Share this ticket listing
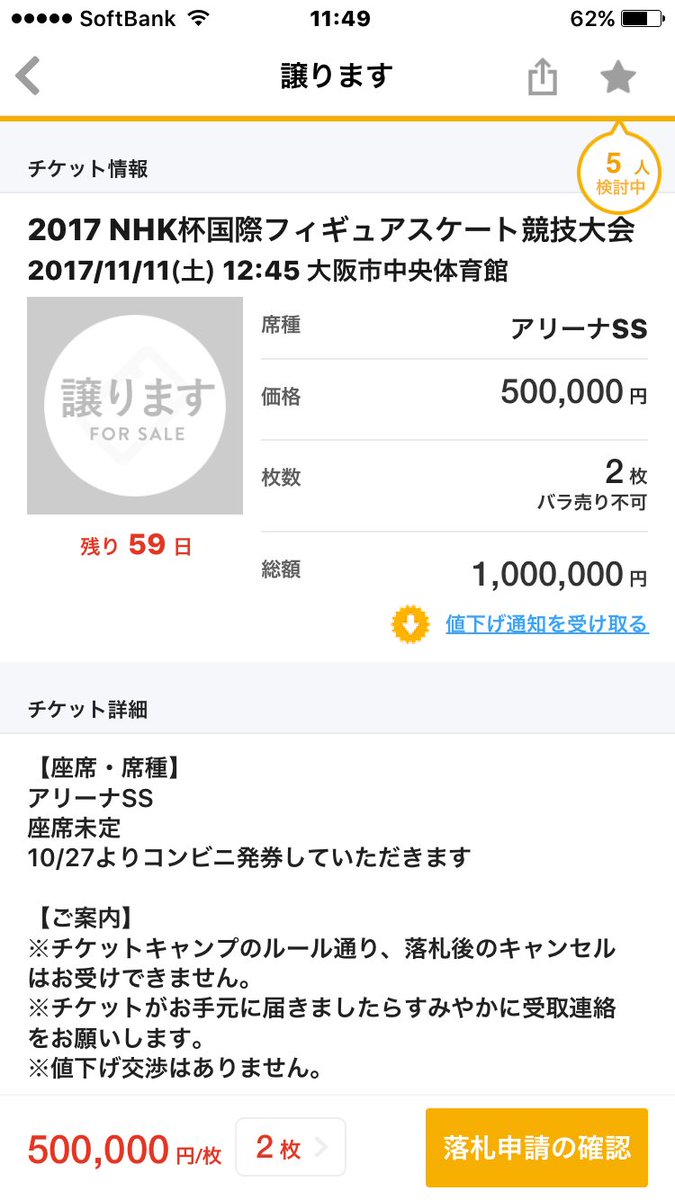The image size is (675, 1200). 541,77
